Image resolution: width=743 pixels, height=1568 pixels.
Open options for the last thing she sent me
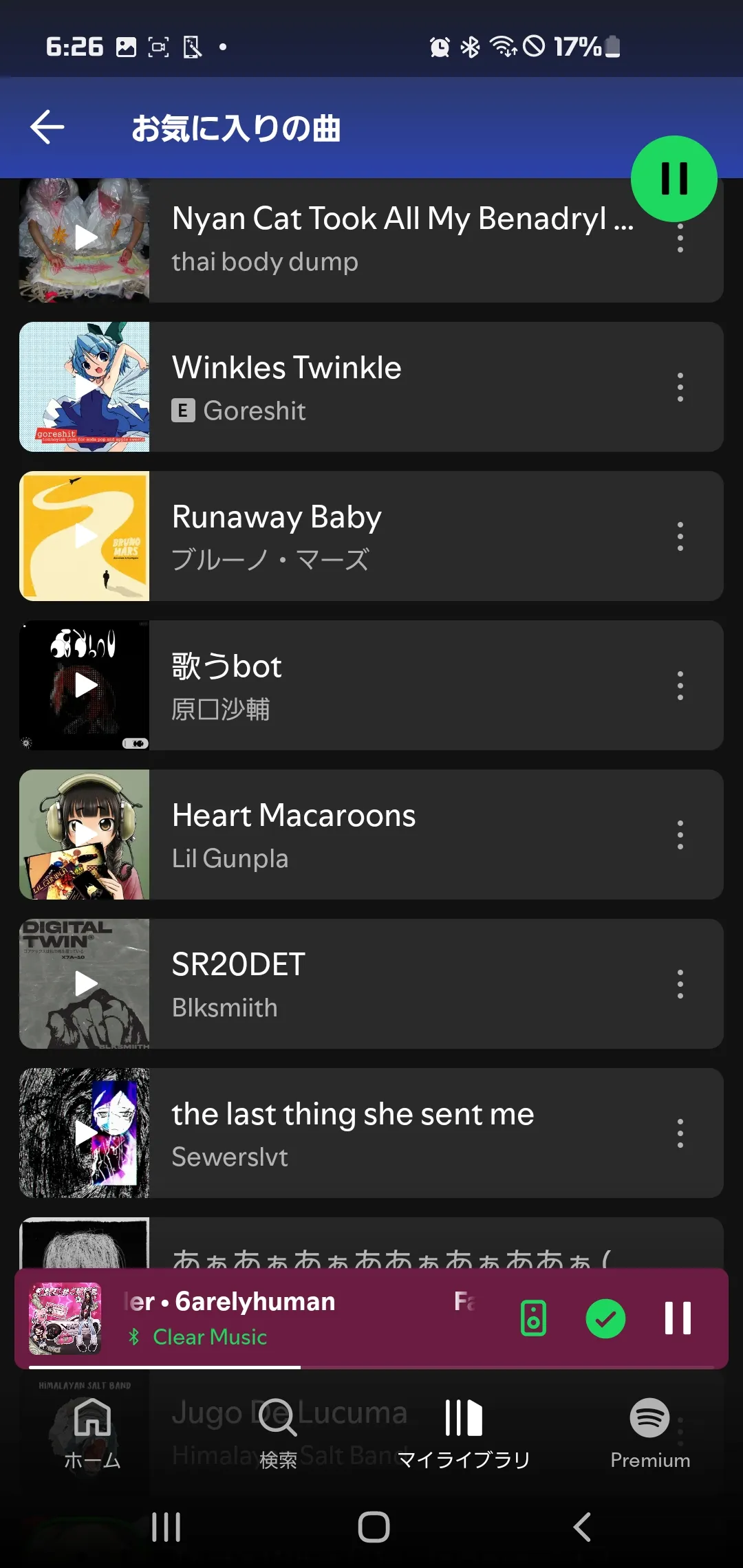(680, 1133)
